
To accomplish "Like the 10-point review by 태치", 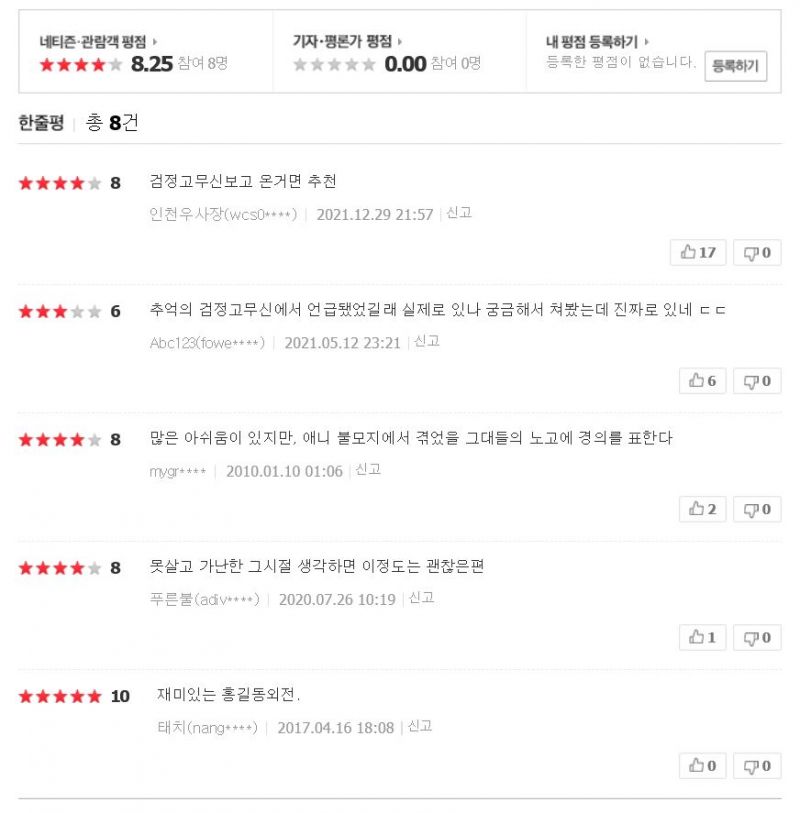I will 698,766.
